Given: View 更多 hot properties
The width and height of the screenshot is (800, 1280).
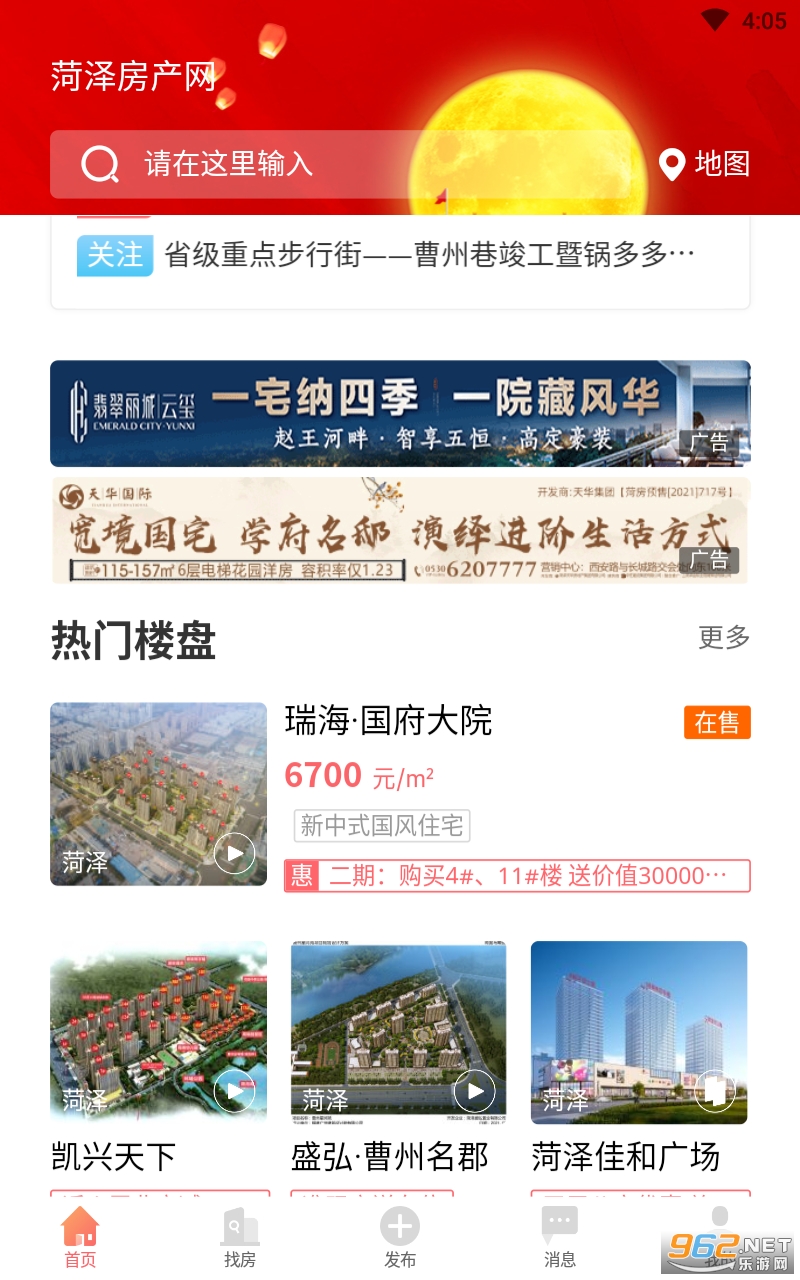Looking at the screenshot, I should 724,637.
